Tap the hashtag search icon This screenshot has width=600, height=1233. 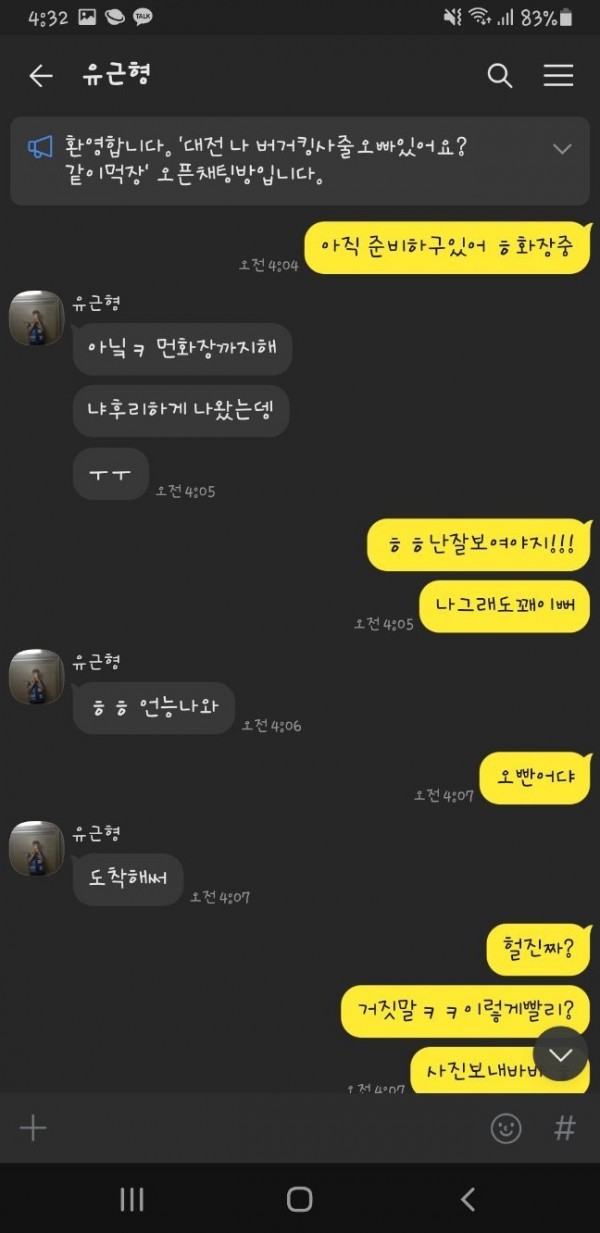(x=565, y=1128)
